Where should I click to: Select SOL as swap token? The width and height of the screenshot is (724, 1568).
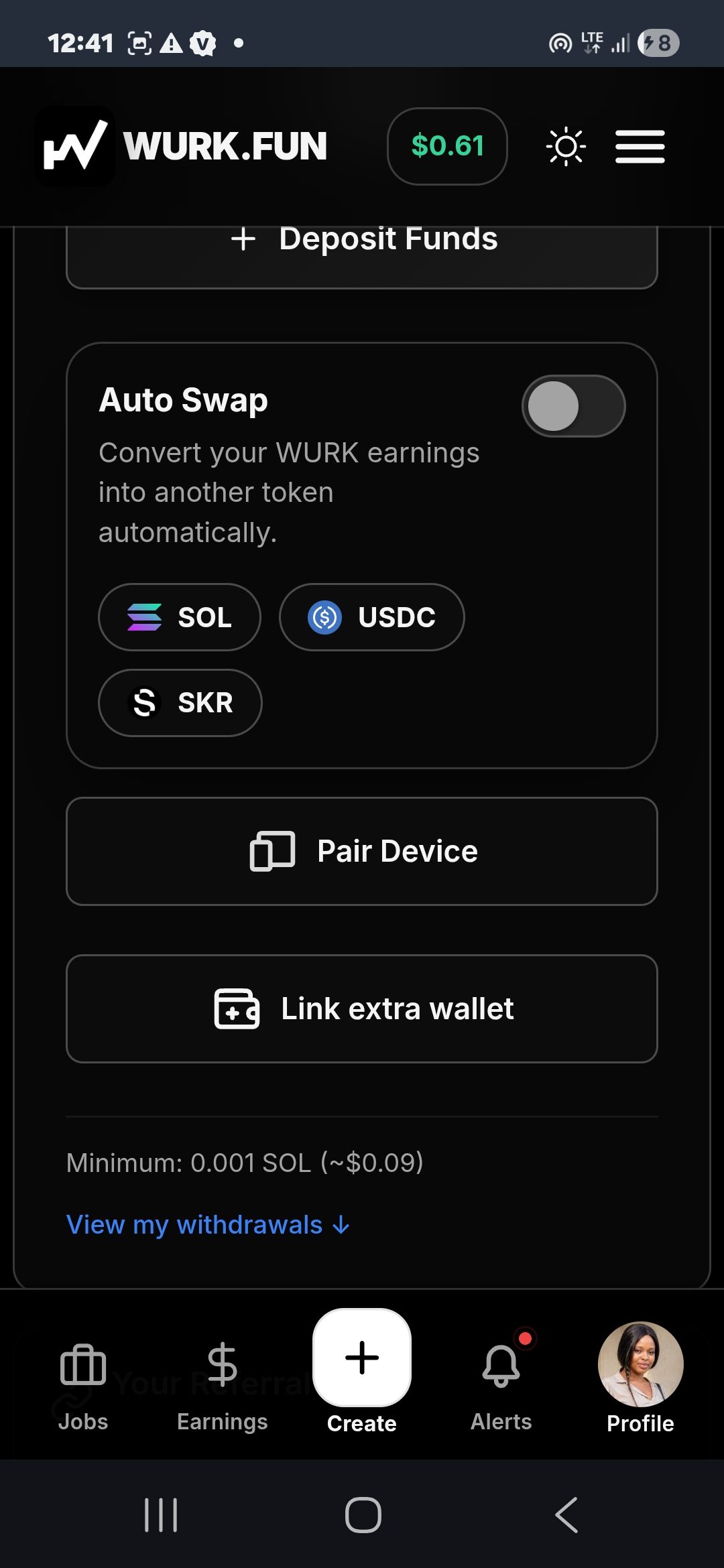click(x=180, y=617)
